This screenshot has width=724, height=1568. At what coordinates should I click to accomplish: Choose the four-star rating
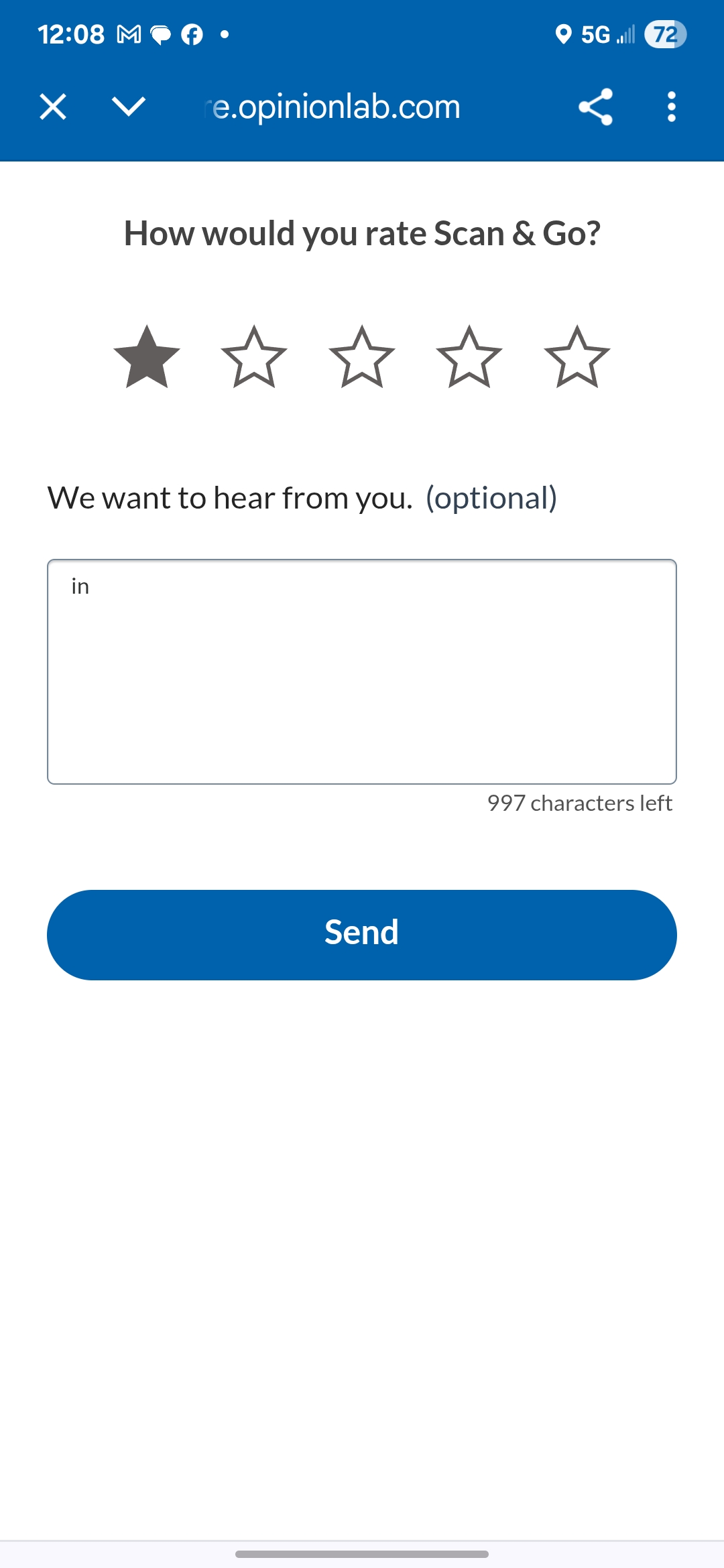[469, 358]
